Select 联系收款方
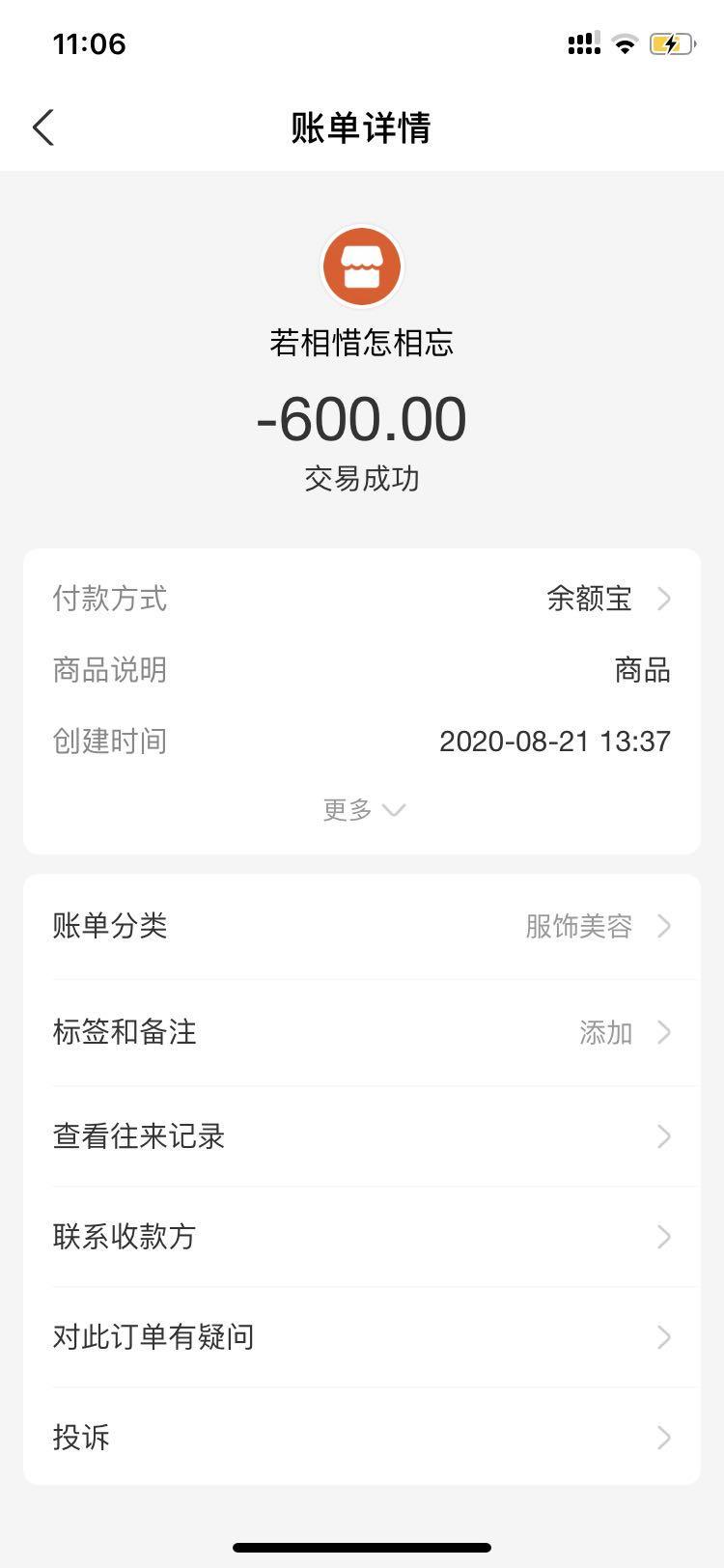 pyautogui.click(x=362, y=1237)
